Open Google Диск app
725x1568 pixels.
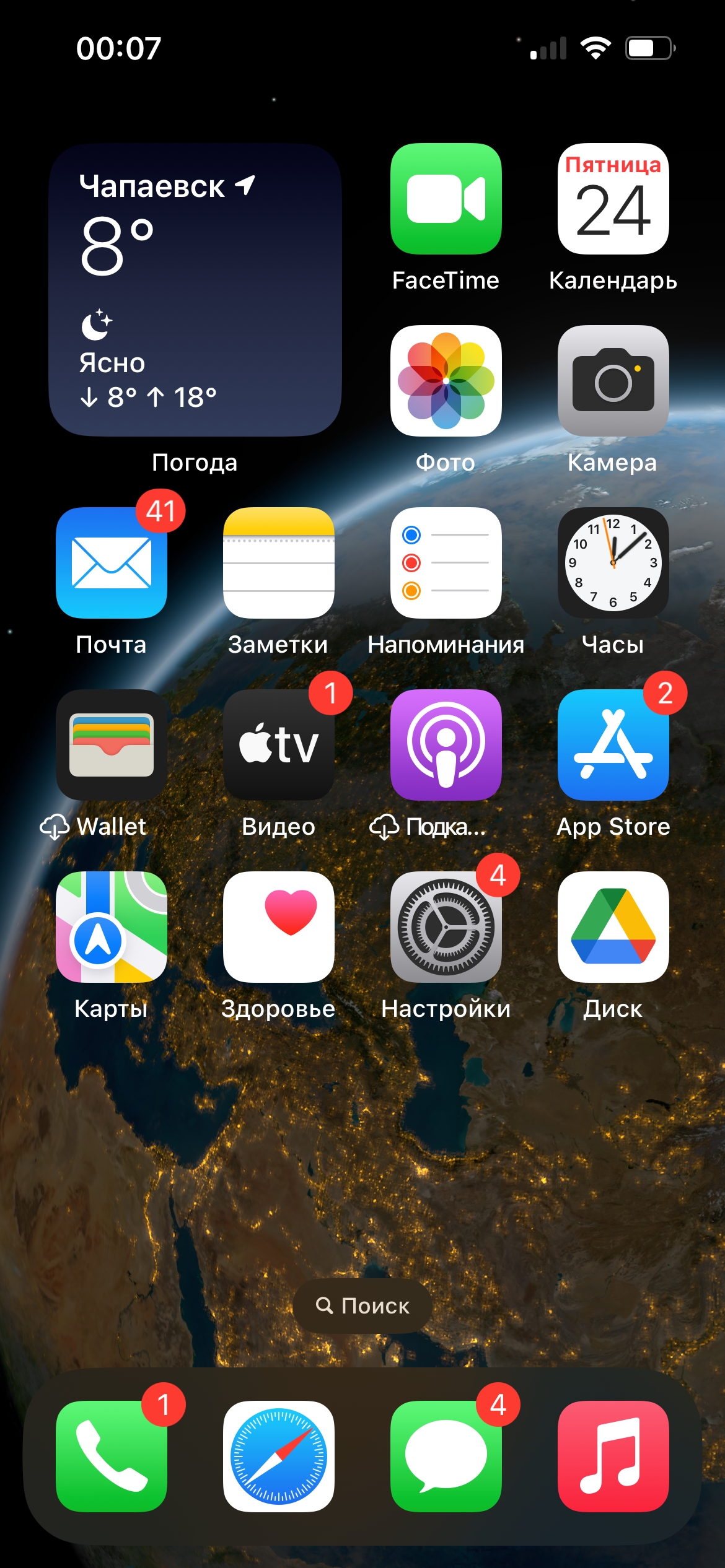pos(613,927)
